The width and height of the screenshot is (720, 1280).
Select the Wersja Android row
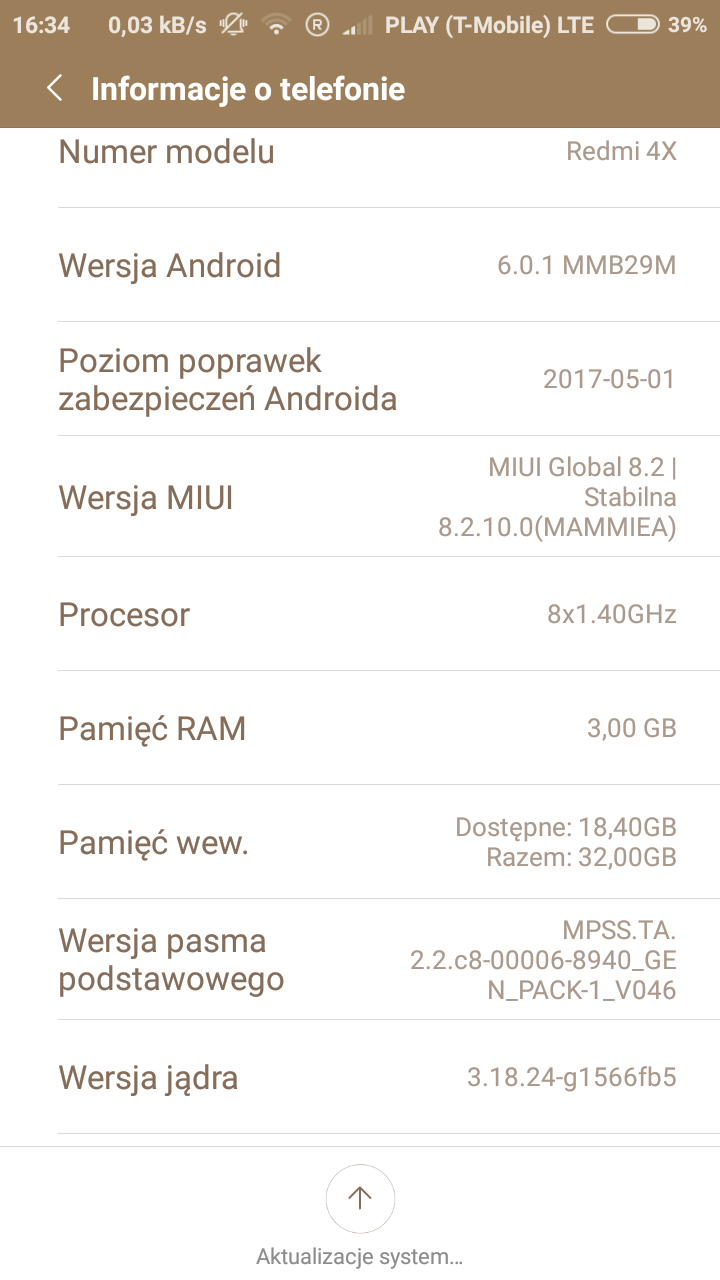coord(360,266)
